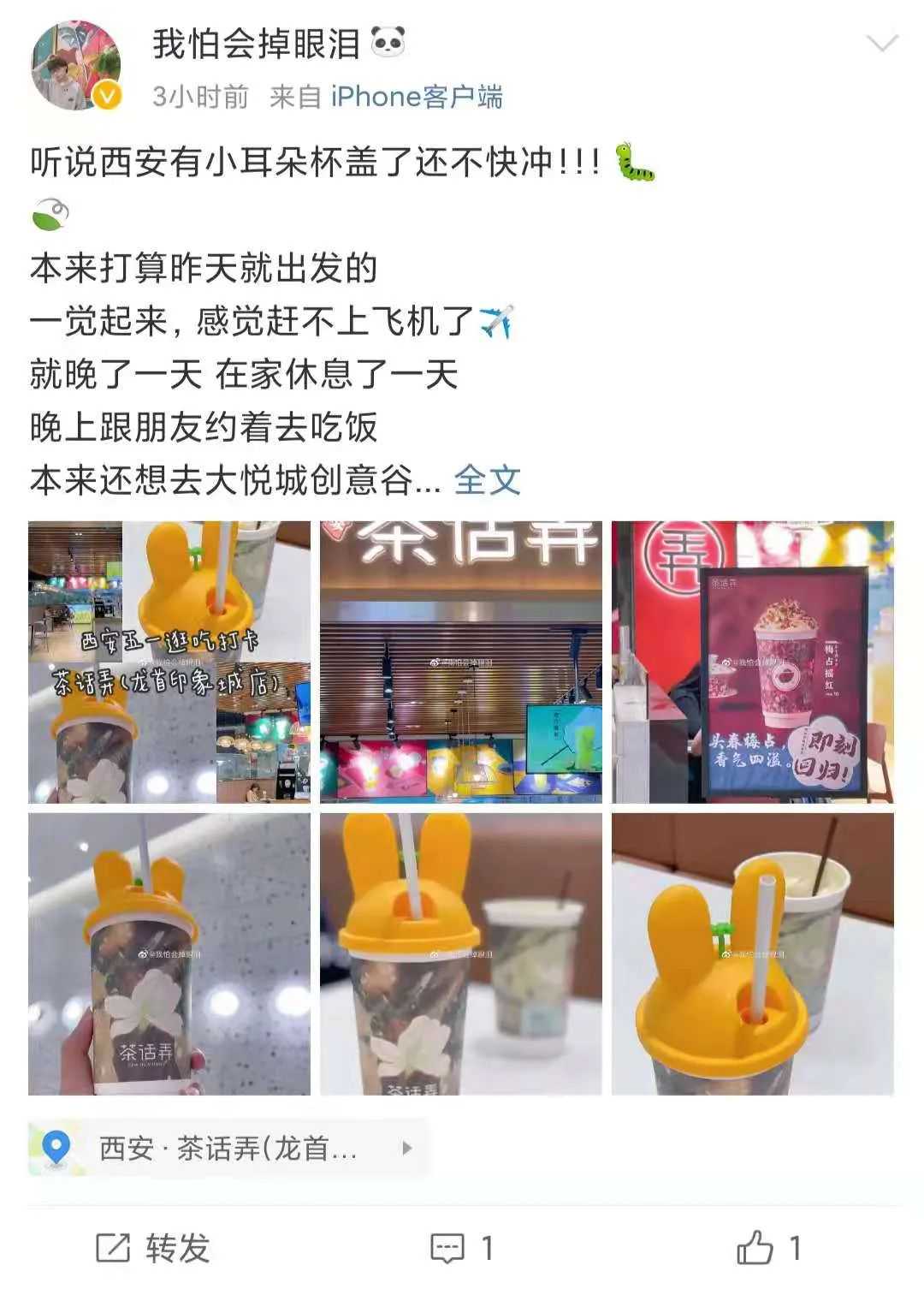The image size is (924, 1289).
Task: Expand the post options chevron
Action: 881,44
